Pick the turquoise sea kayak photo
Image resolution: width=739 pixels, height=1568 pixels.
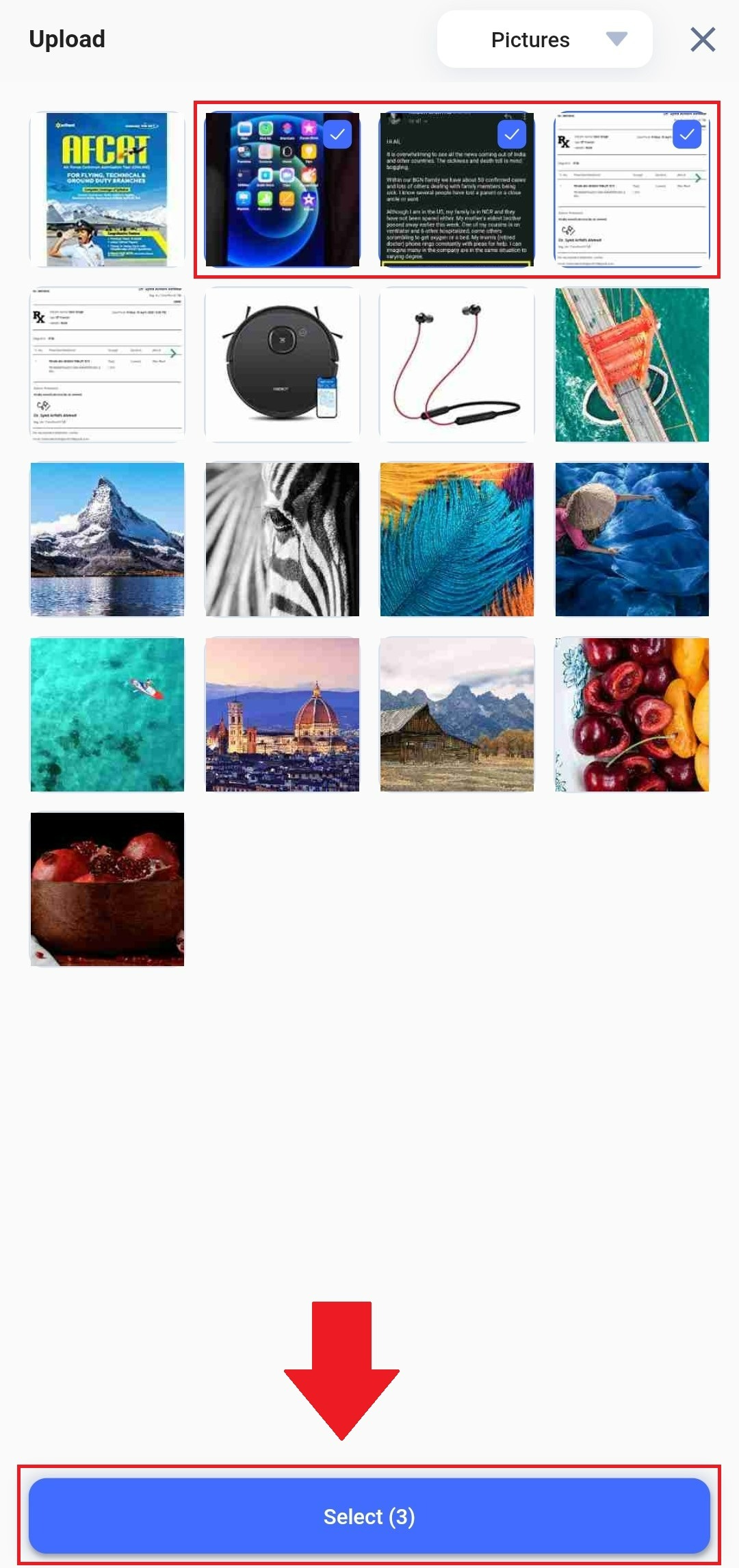(x=107, y=715)
